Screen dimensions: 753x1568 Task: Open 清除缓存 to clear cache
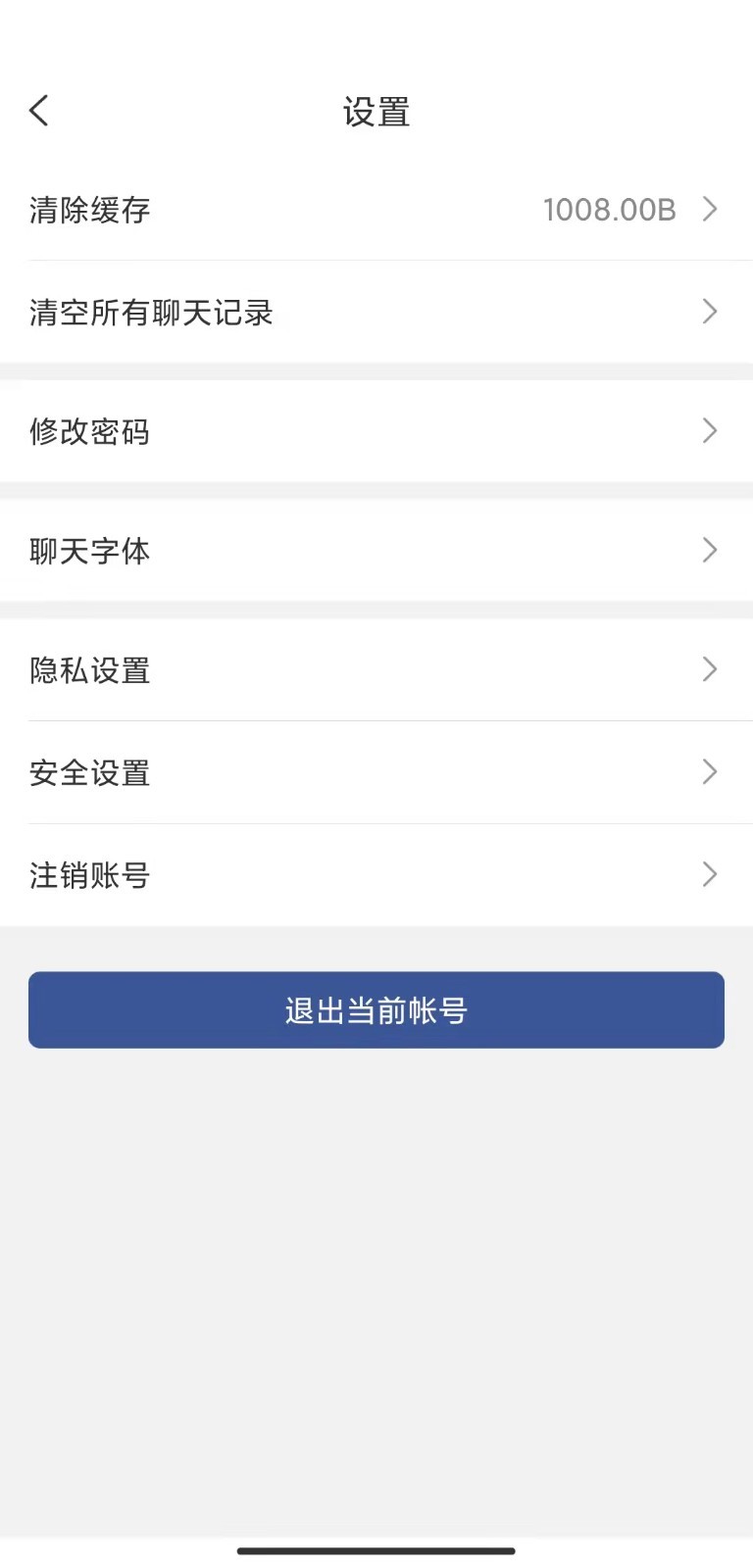click(x=376, y=210)
